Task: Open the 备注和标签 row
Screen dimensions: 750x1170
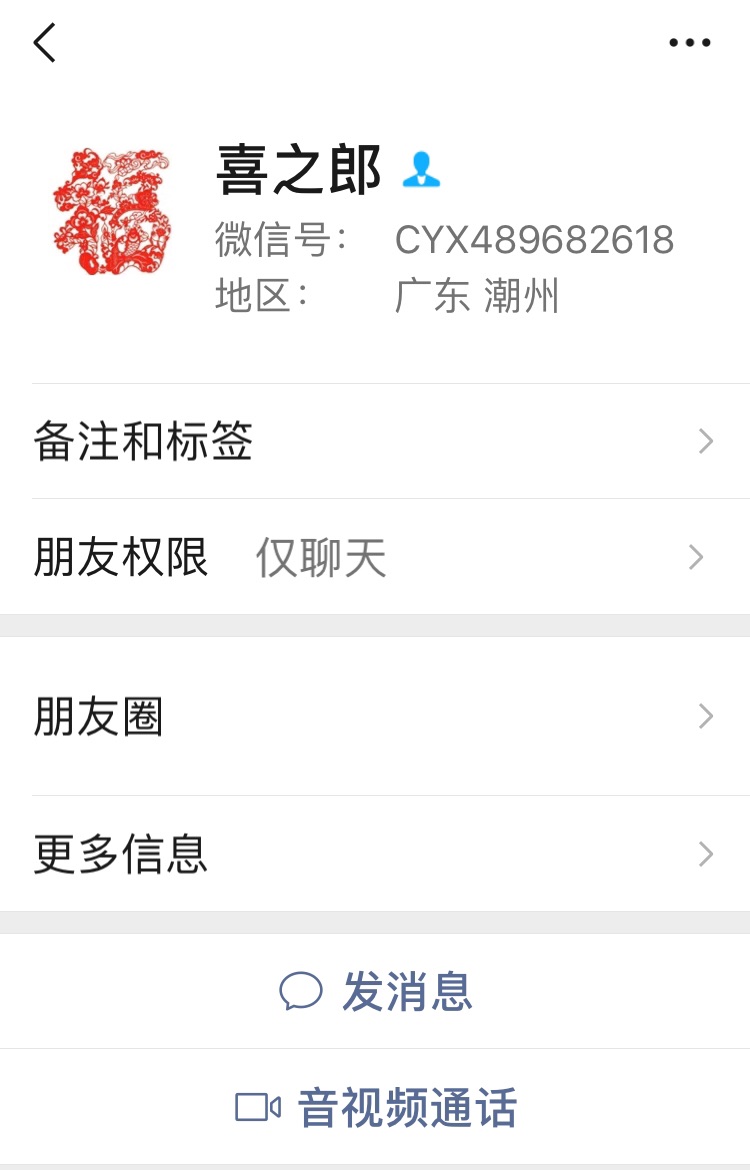Action: (x=375, y=441)
